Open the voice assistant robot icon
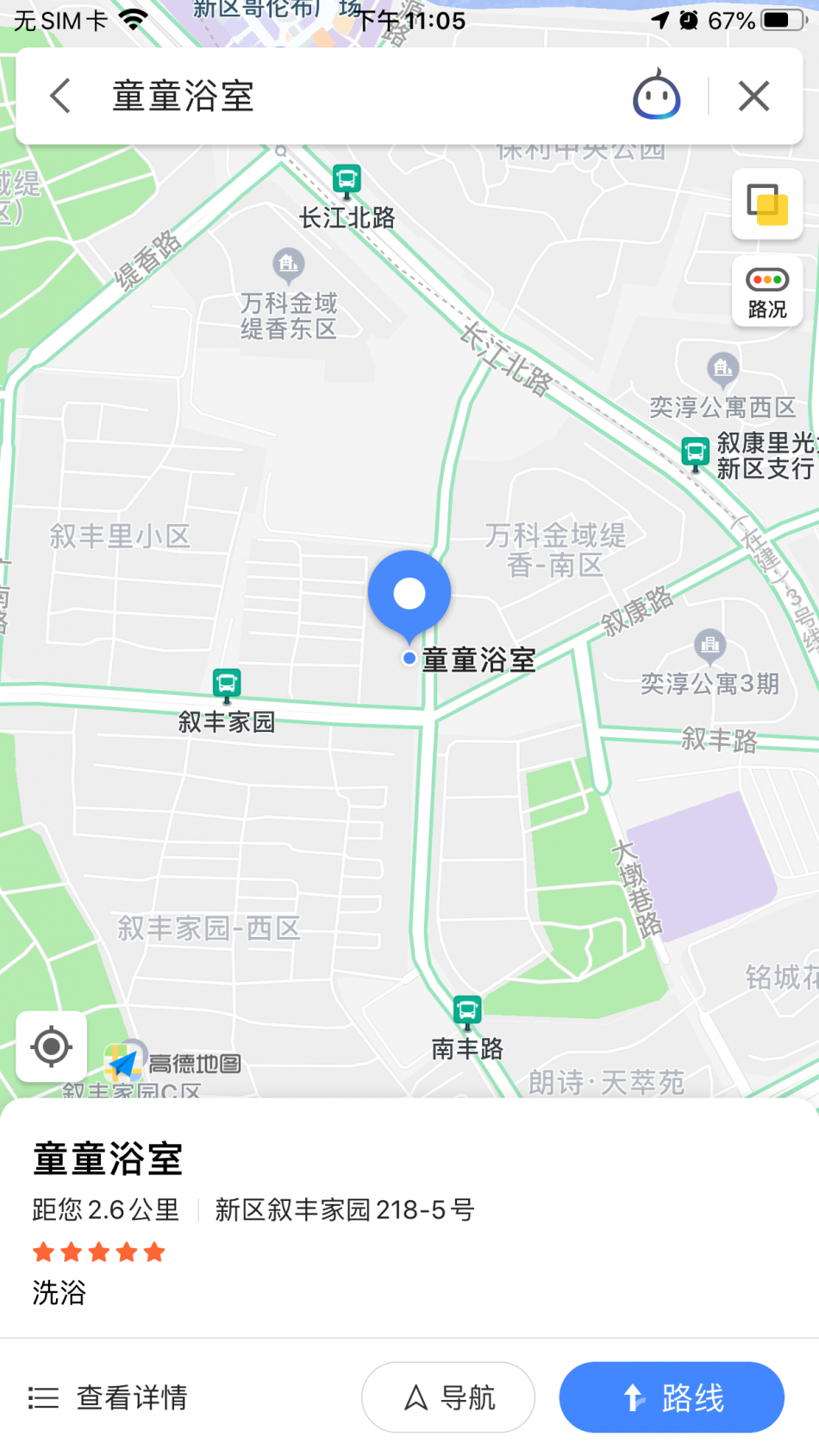 pos(657,96)
